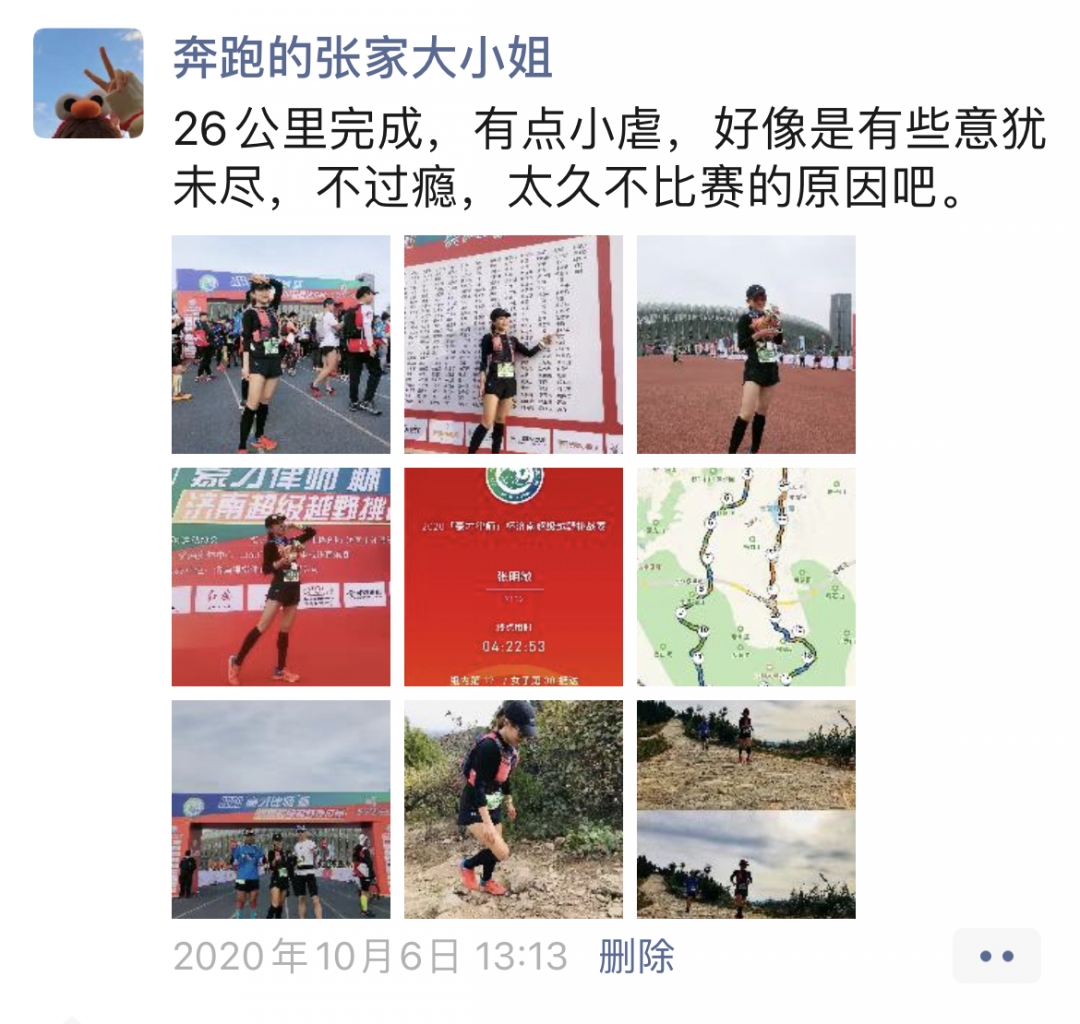
Task: Tap 删除 to delete this post
Action: click(x=636, y=956)
